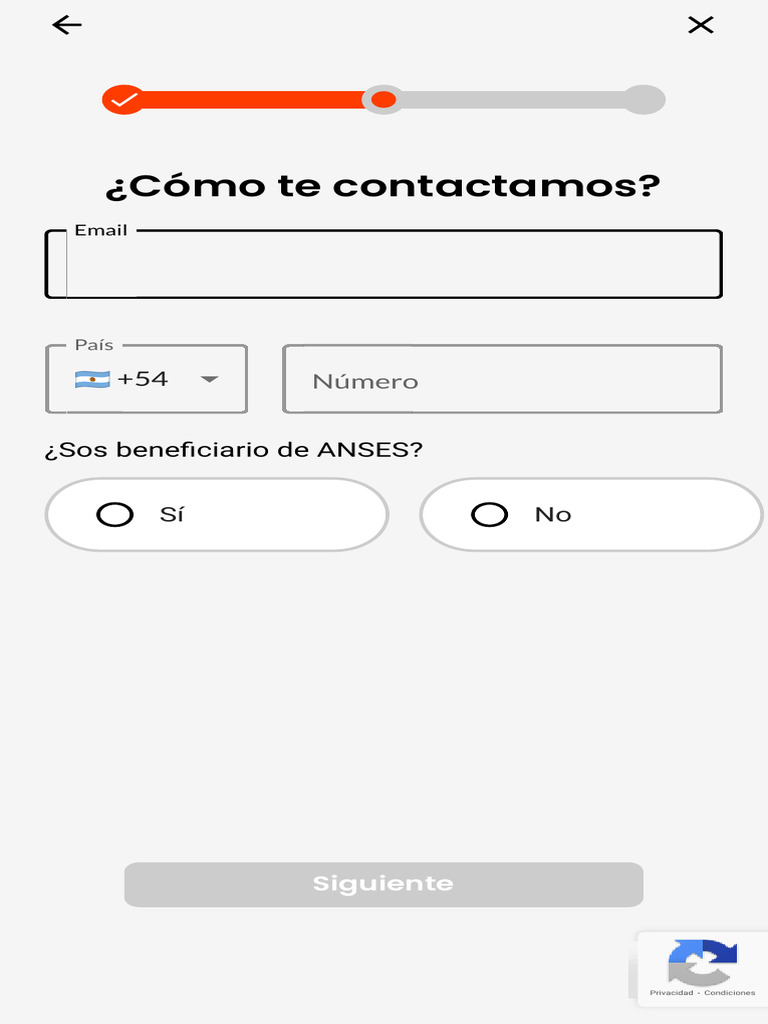Open reCAPTCHA Privacidad link
The width and height of the screenshot is (768, 1024).
[671, 993]
